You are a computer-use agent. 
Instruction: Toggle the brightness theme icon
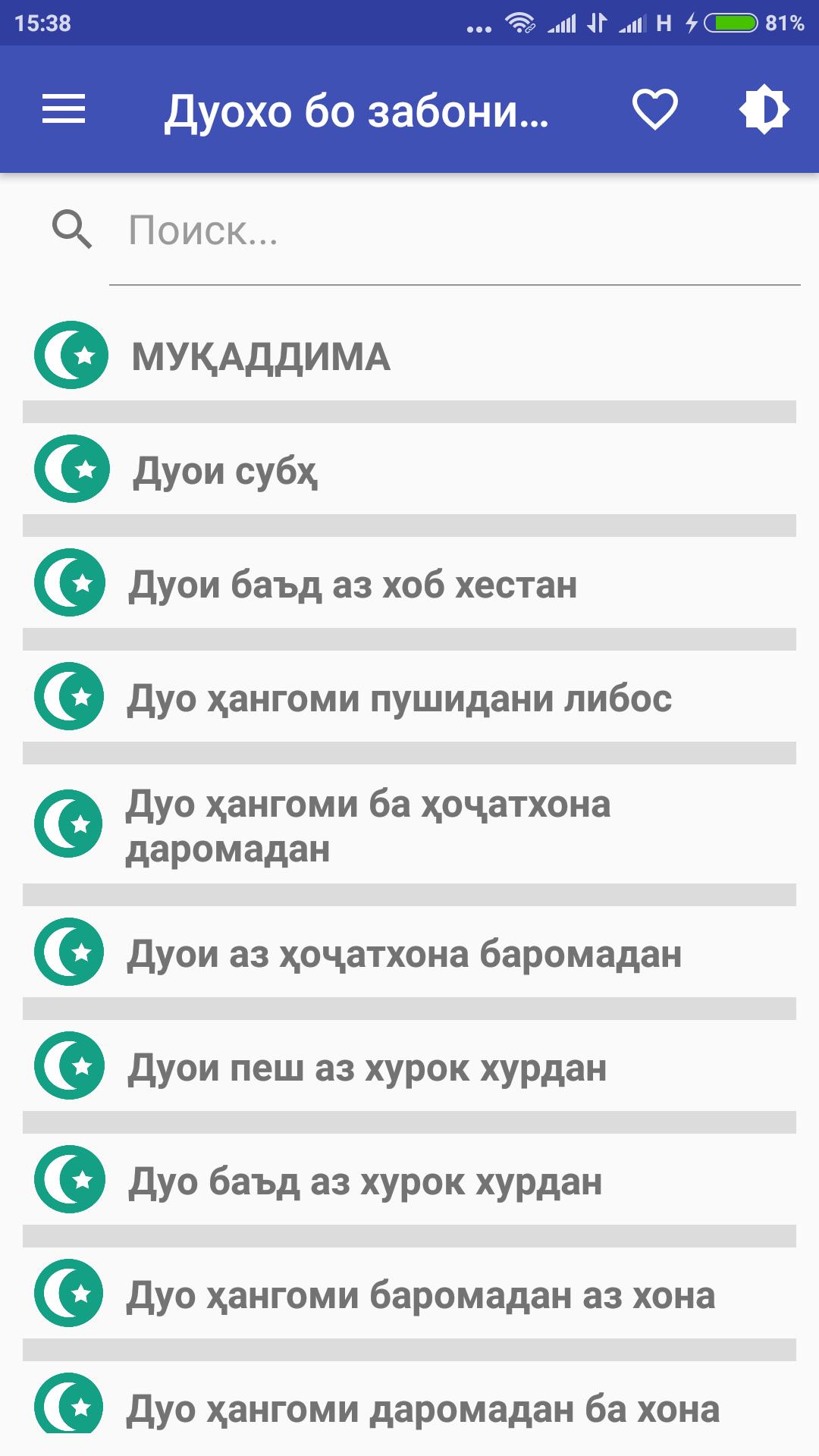click(x=764, y=110)
